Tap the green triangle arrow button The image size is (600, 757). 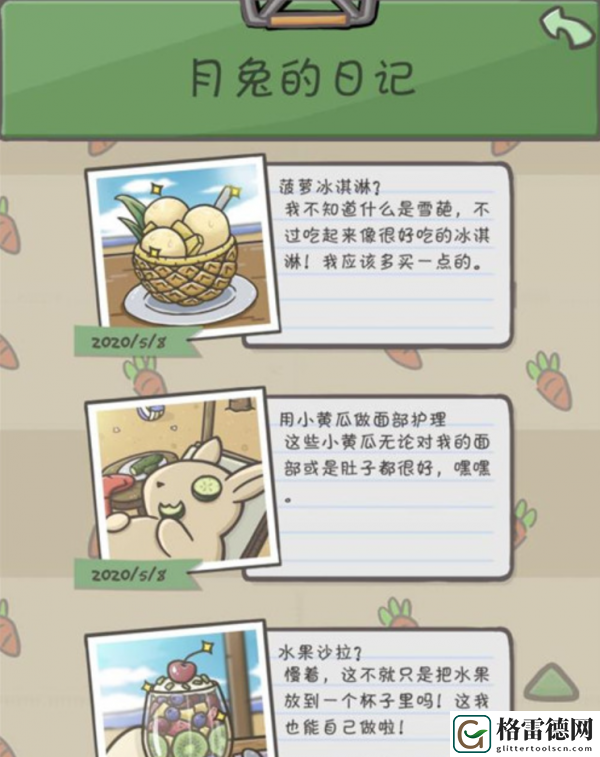point(551,685)
